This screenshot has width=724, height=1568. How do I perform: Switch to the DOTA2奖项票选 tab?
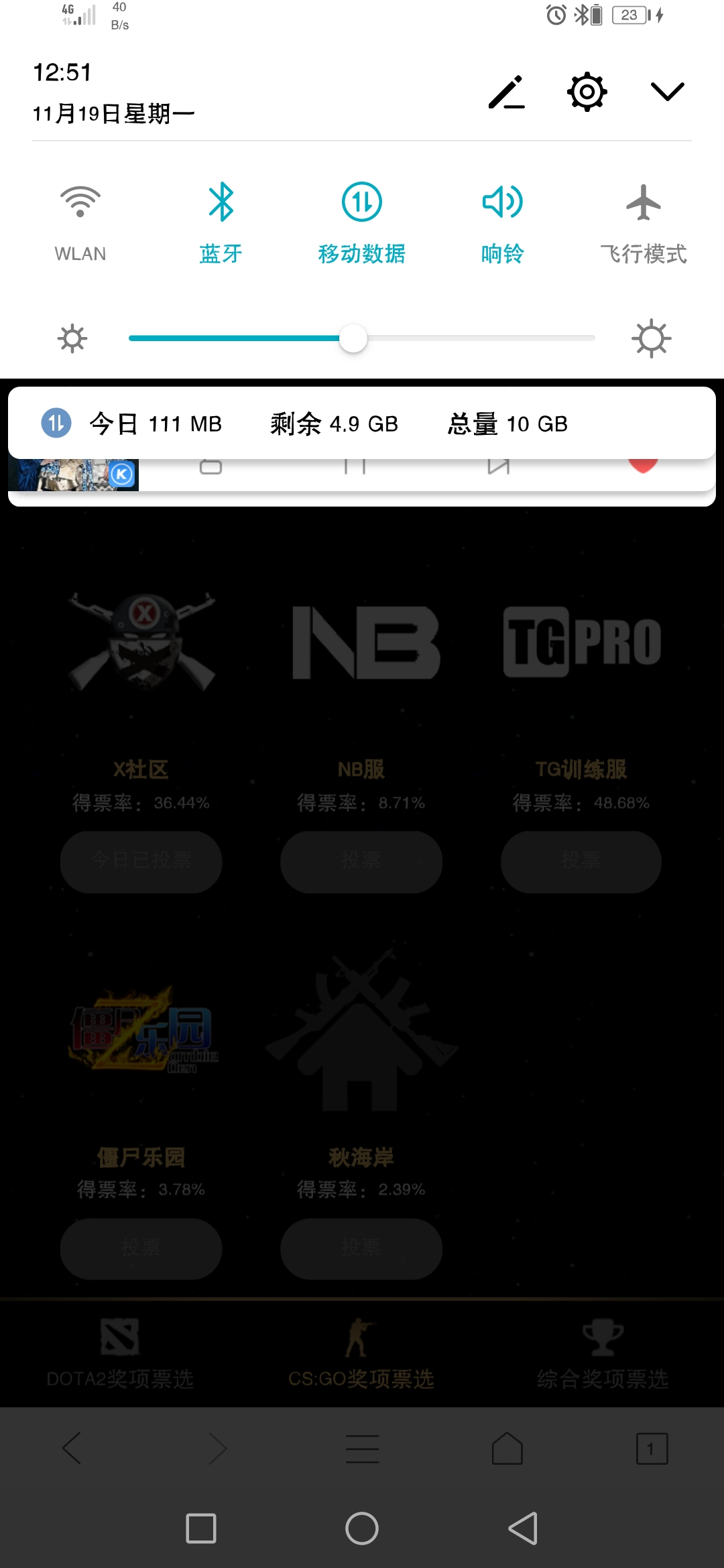(x=121, y=1354)
